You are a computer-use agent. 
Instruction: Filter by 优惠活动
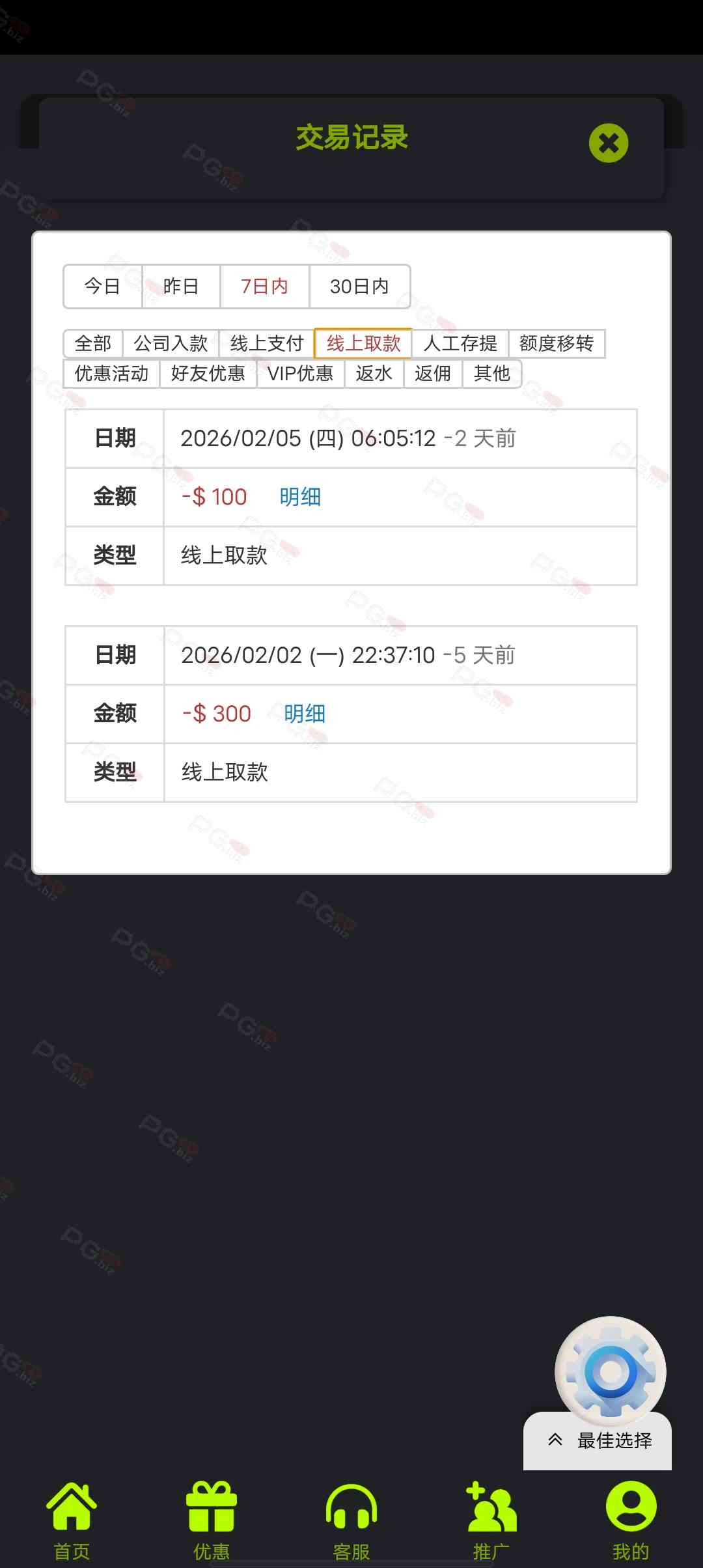(111, 373)
